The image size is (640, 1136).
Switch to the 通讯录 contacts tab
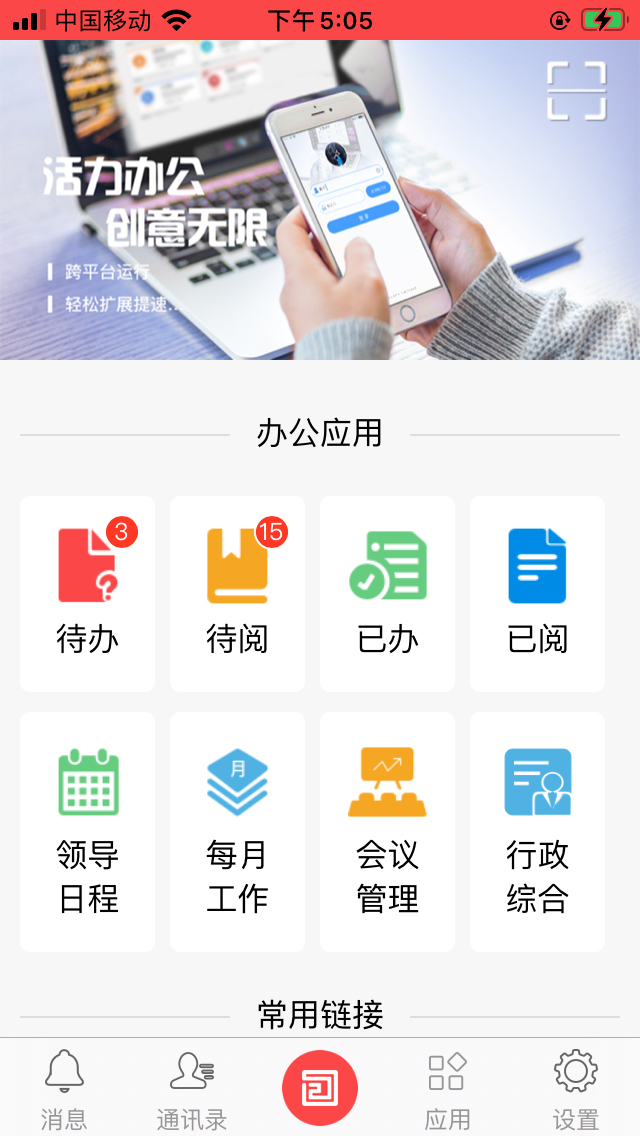[192, 1089]
